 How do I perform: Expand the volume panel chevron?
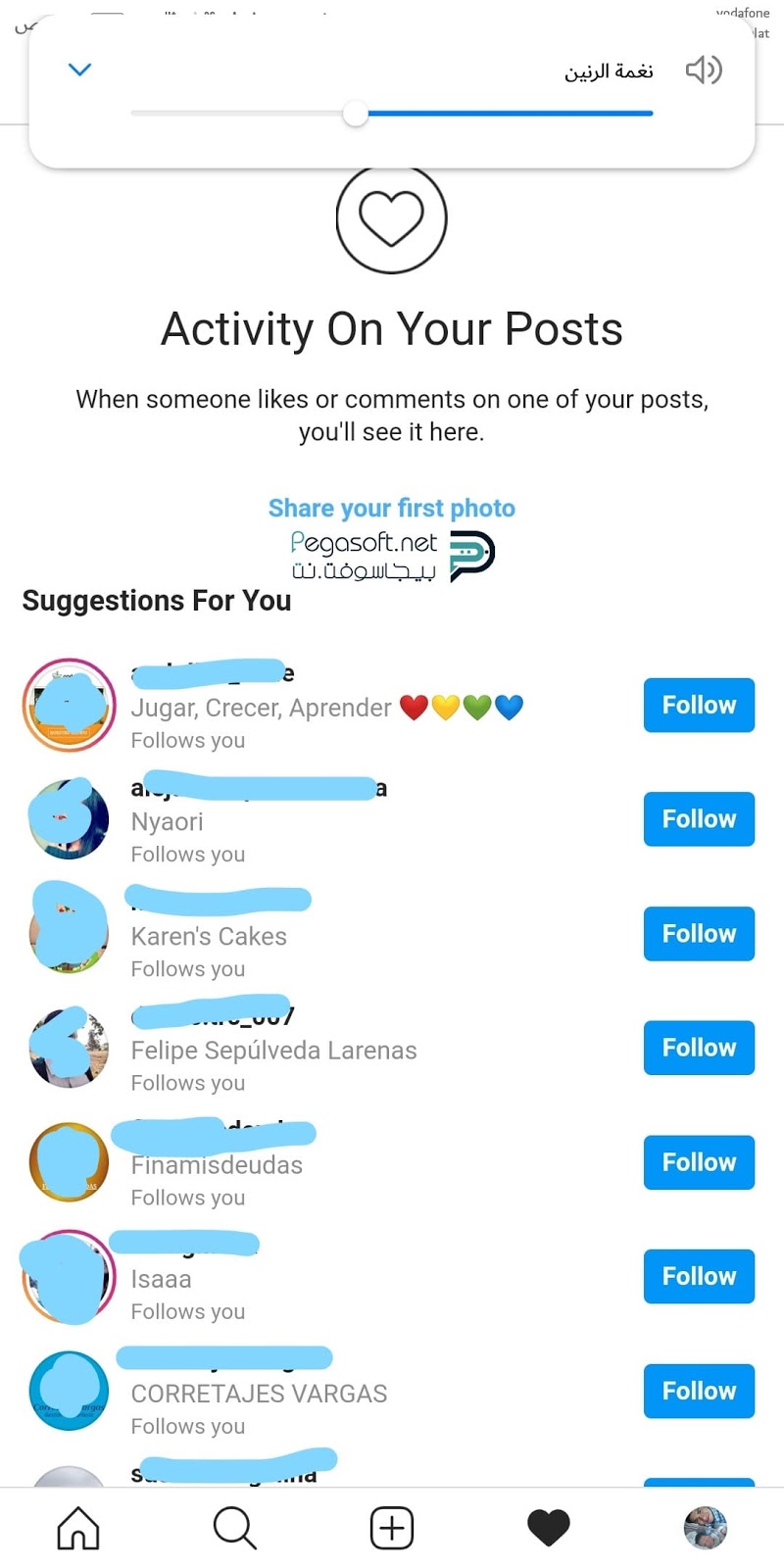click(x=79, y=70)
